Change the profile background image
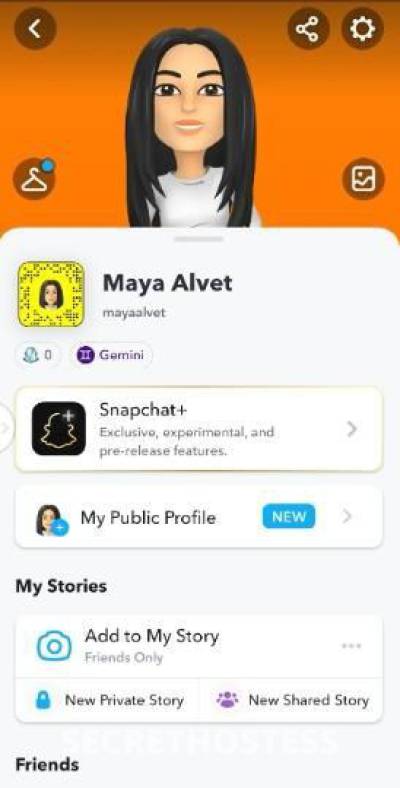This screenshot has height=788, width=400. click(x=363, y=179)
